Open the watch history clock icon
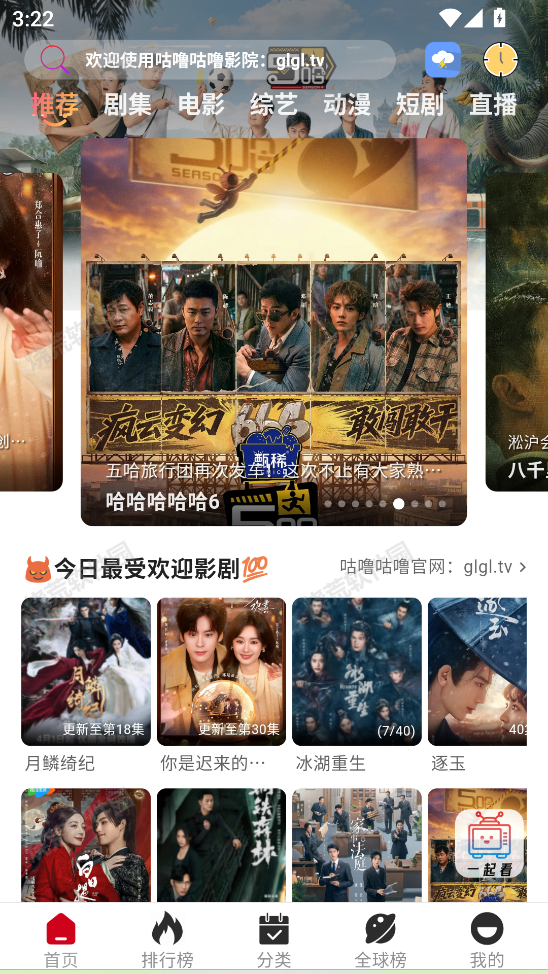The height and width of the screenshot is (974, 548). pyautogui.click(x=500, y=60)
